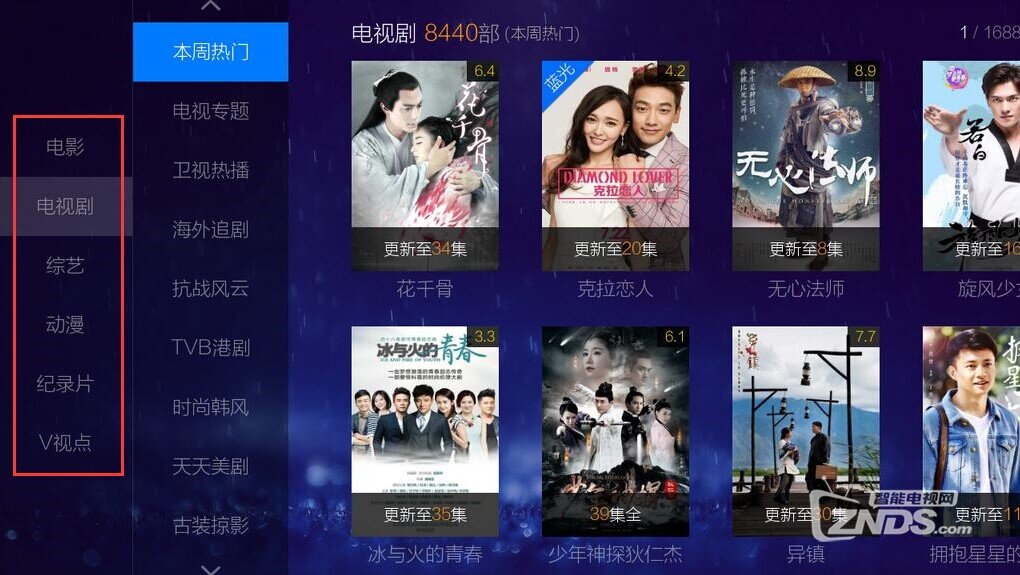Open the 克拉恋人 drama
The height and width of the screenshot is (575, 1020).
615,166
